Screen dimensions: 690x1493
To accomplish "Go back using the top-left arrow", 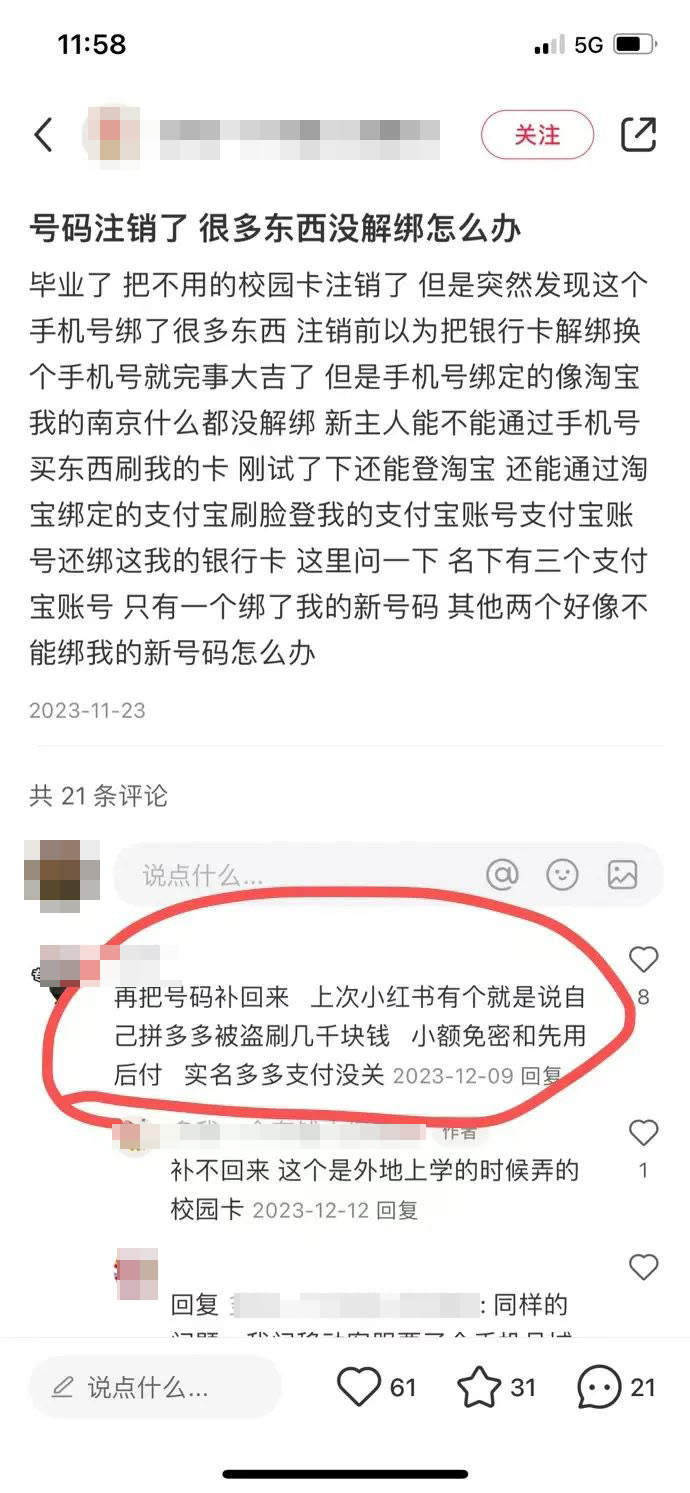I will coord(43,134).
